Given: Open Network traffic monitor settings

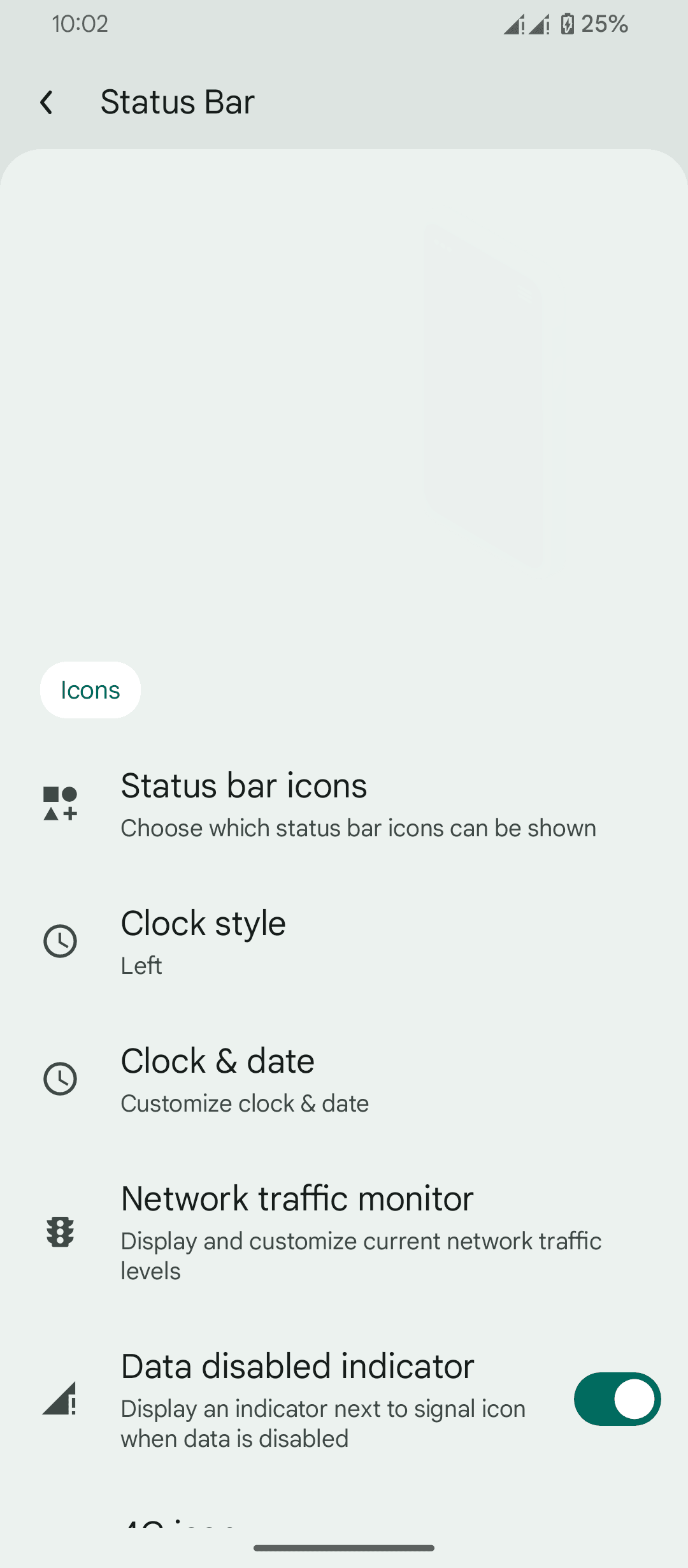Looking at the screenshot, I should 344,1232.
